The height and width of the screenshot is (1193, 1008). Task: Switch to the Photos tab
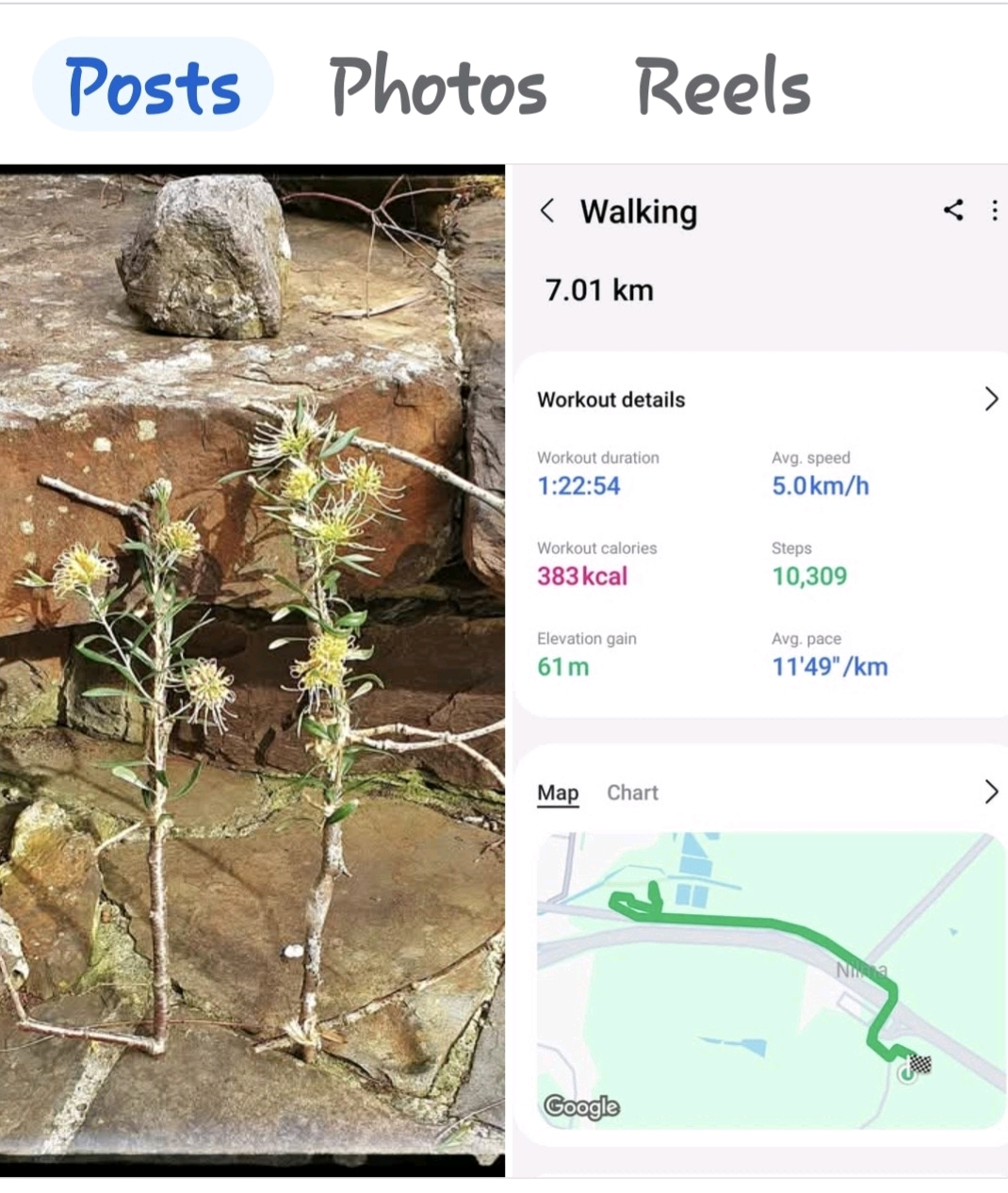click(x=438, y=85)
